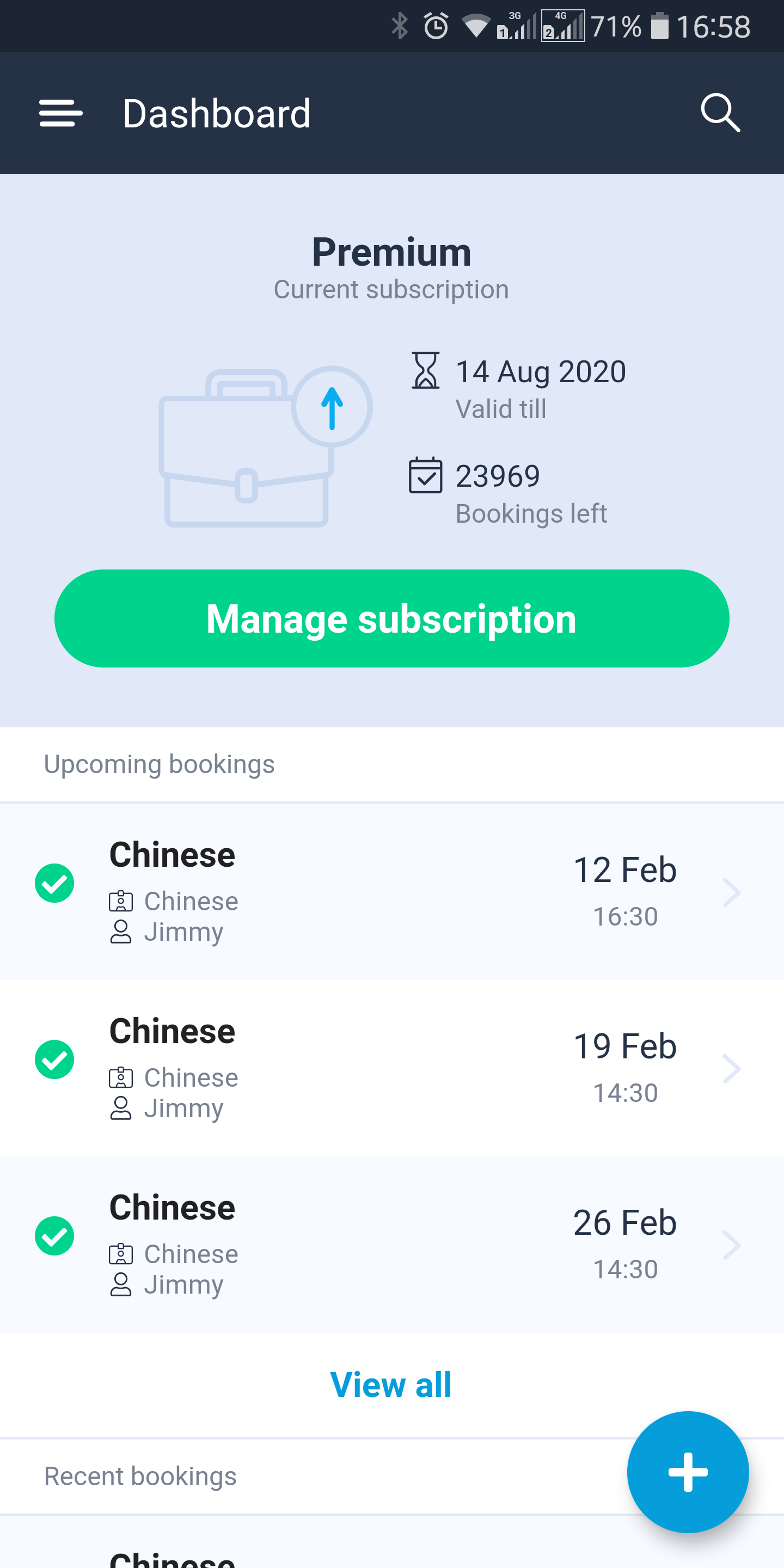Tap Manage subscription button
This screenshot has width=784, height=1568.
[x=391, y=618]
